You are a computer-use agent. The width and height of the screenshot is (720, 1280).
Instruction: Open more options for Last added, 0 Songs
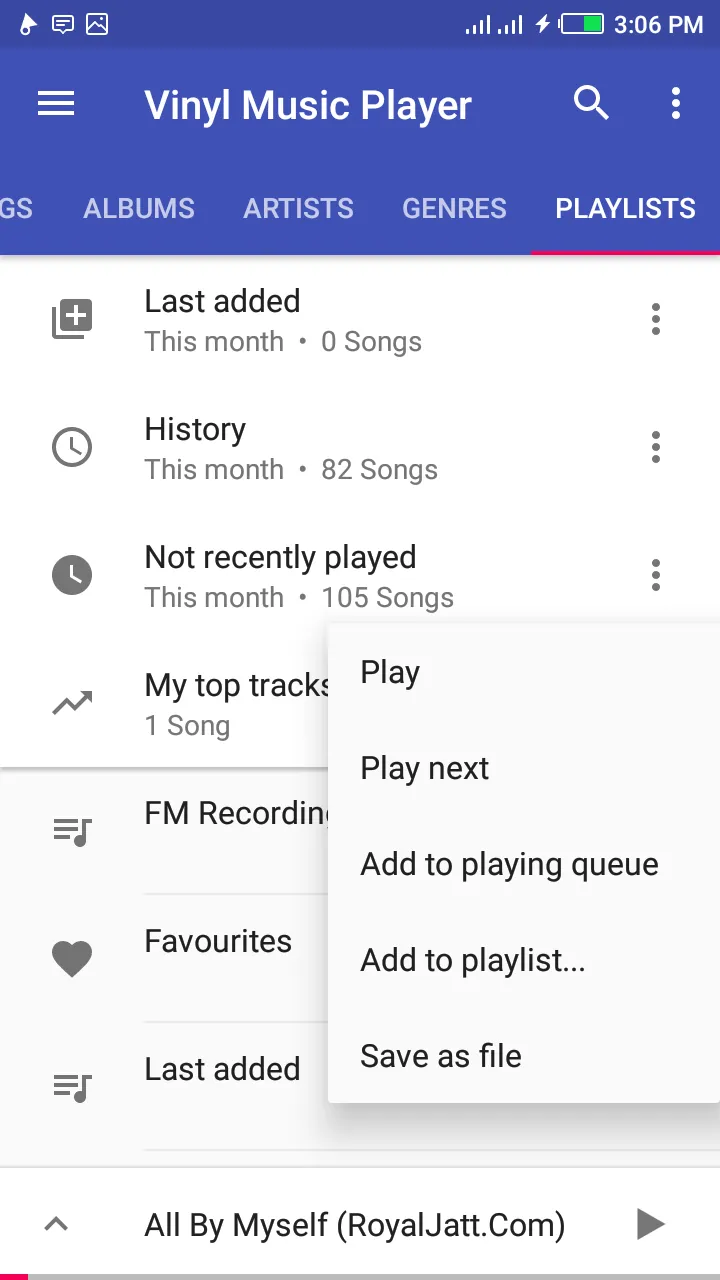click(656, 319)
